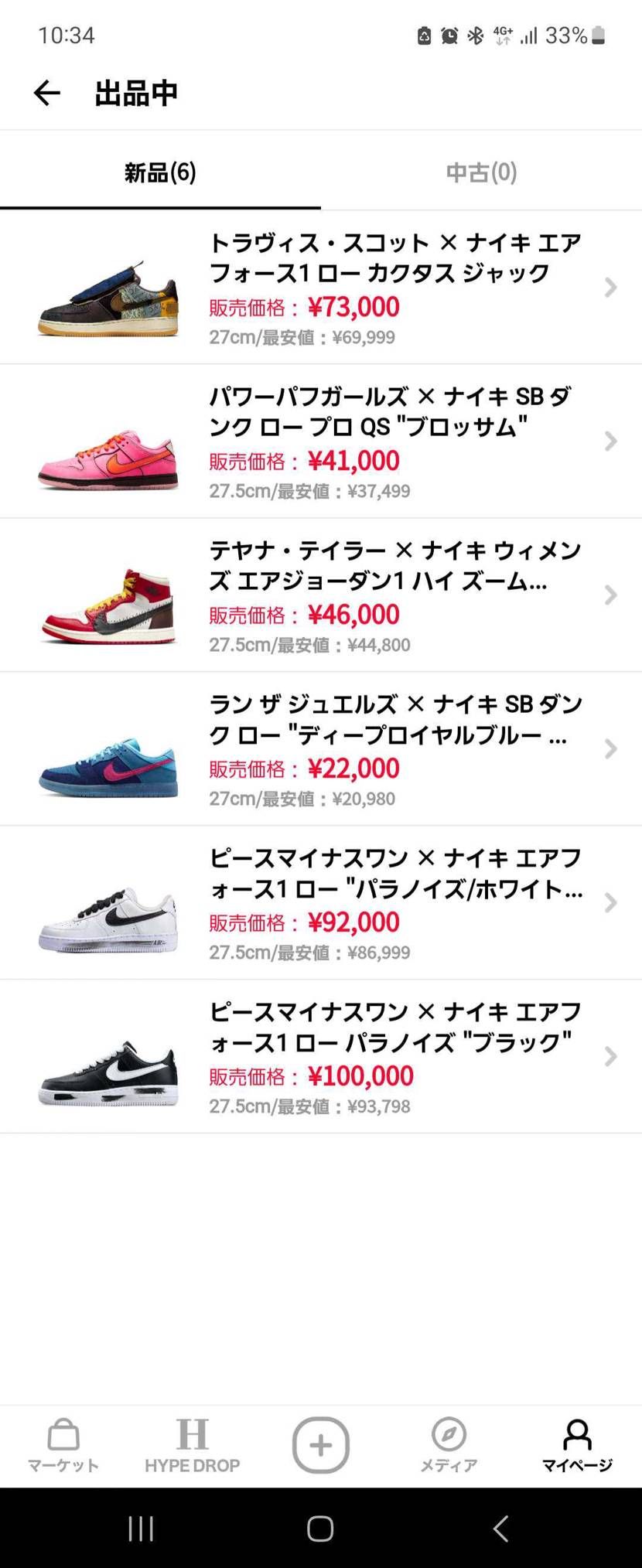The width and height of the screenshot is (642, 1568).
Task: Open the Teyana Taylor Air Jordan 1 listing
Action: (610, 595)
